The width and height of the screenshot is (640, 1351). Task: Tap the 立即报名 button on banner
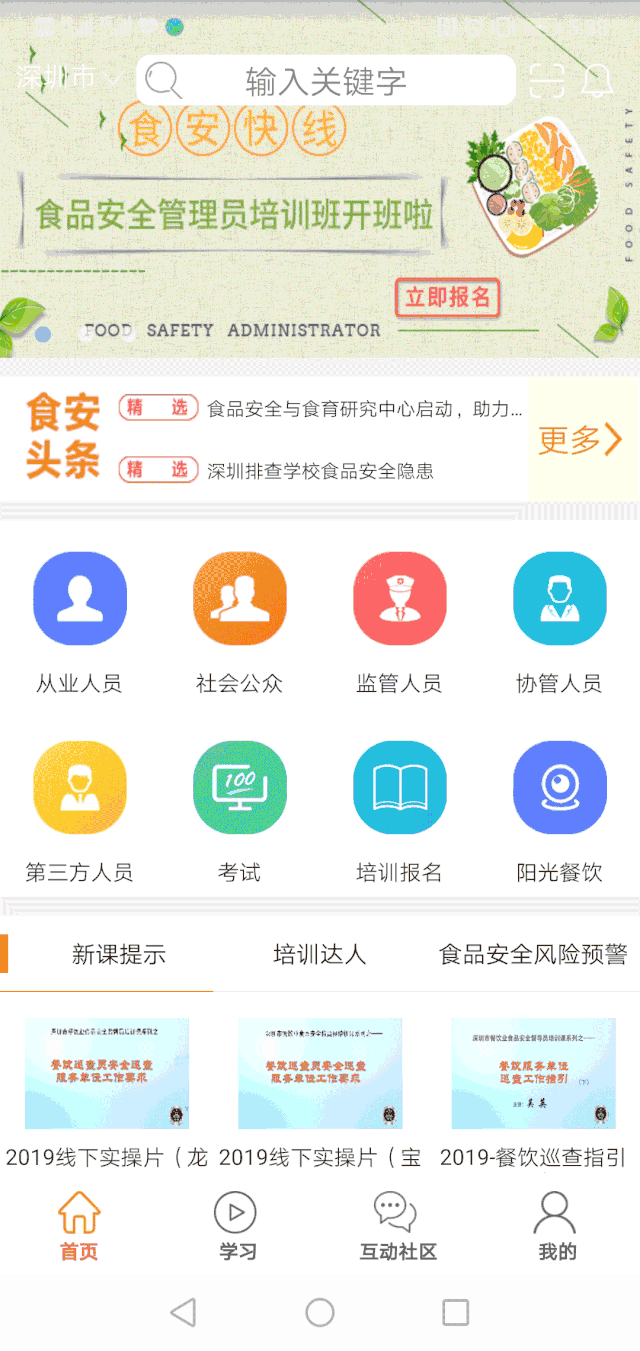click(x=447, y=297)
